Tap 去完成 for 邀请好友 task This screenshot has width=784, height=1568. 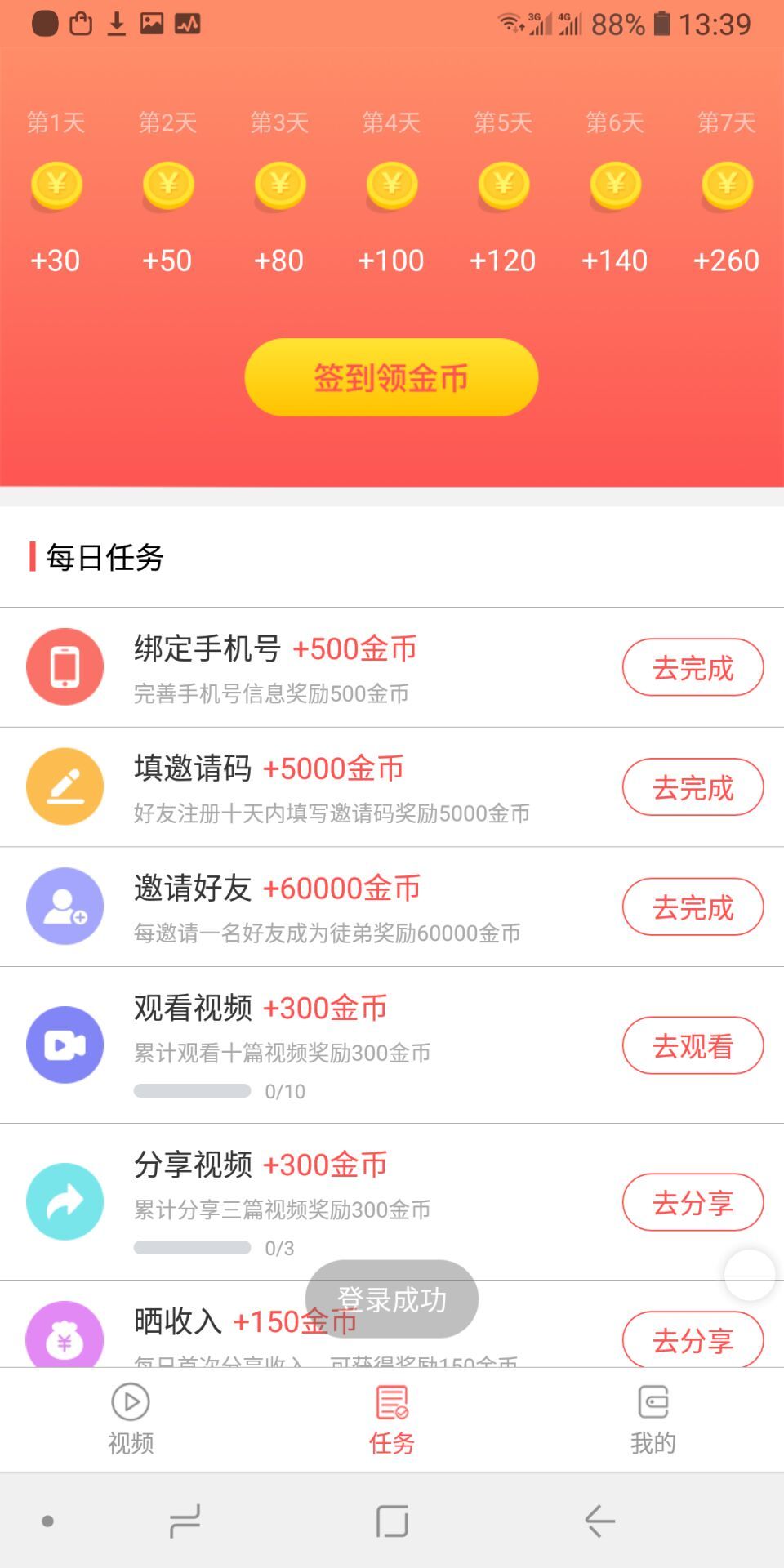[x=693, y=906]
